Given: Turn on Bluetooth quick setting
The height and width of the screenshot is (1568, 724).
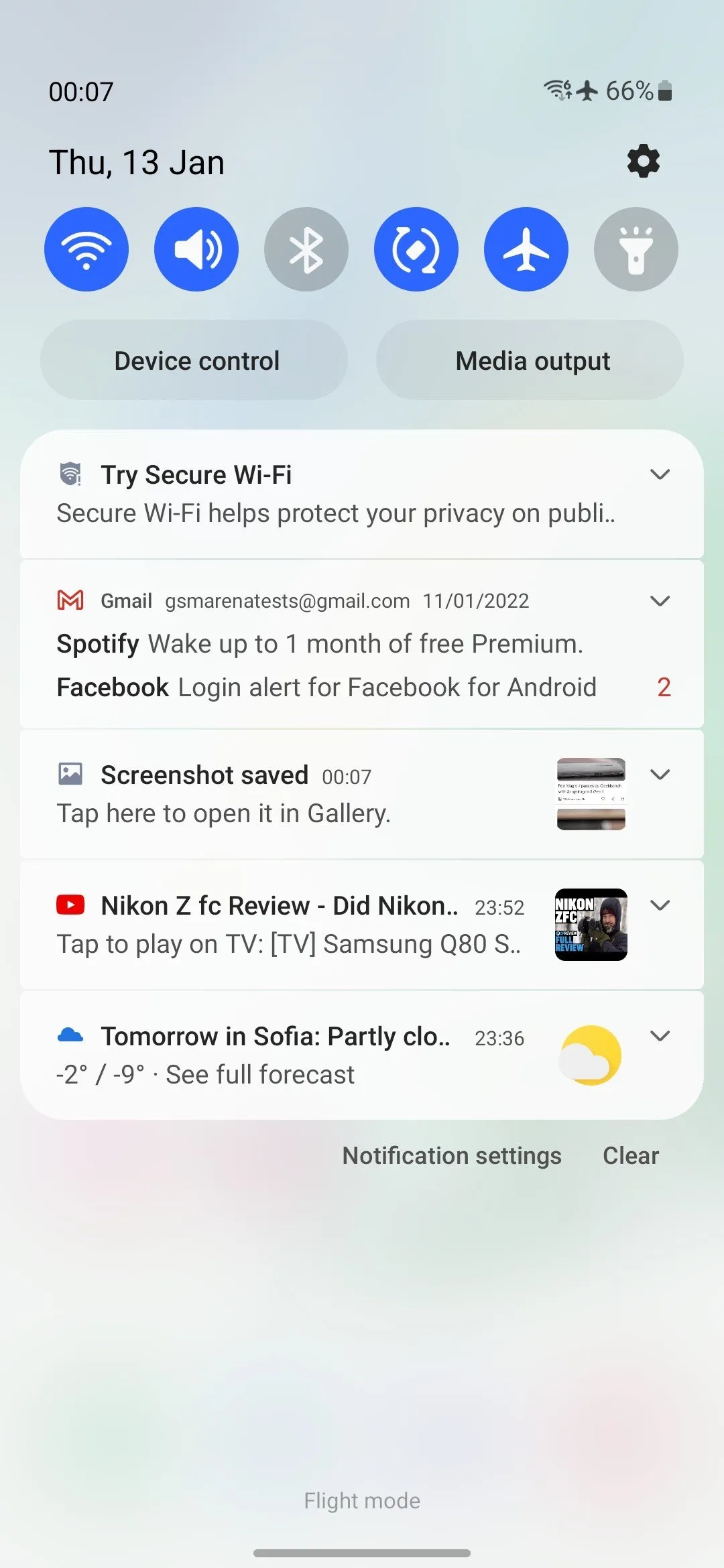Looking at the screenshot, I should click(306, 249).
